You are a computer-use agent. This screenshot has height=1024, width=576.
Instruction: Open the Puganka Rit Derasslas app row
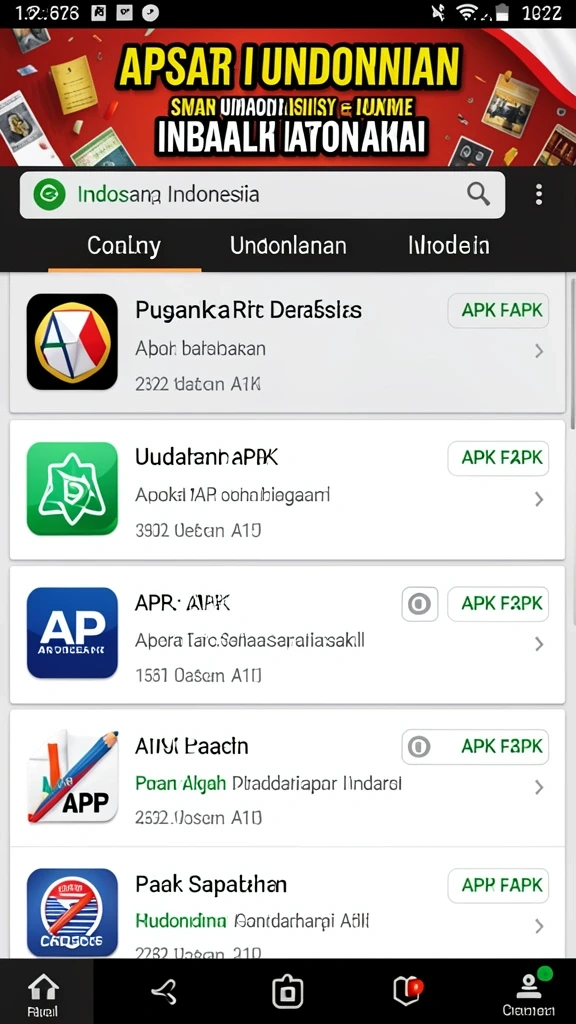coord(287,344)
